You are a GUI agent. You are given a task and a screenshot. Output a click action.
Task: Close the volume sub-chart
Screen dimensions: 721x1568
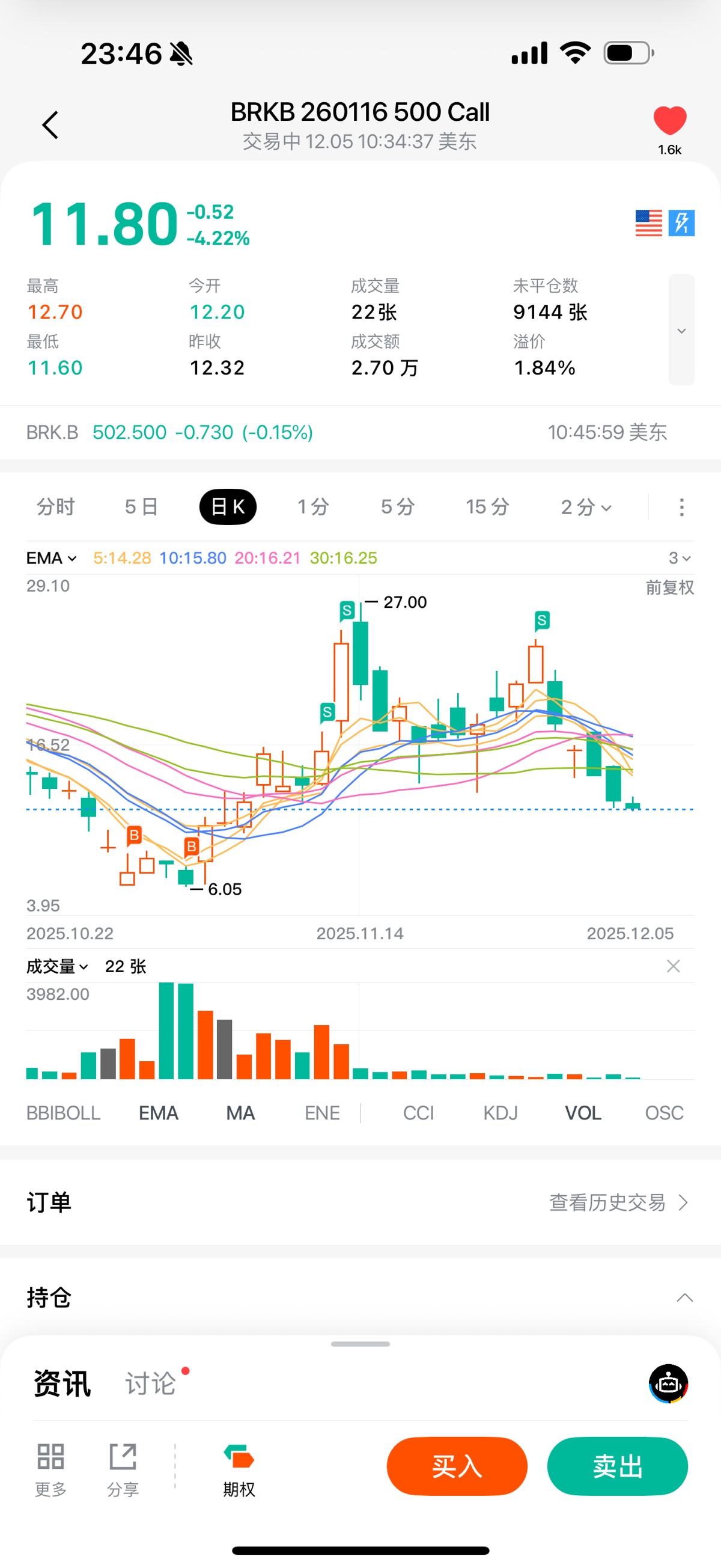click(x=673, y=966)
